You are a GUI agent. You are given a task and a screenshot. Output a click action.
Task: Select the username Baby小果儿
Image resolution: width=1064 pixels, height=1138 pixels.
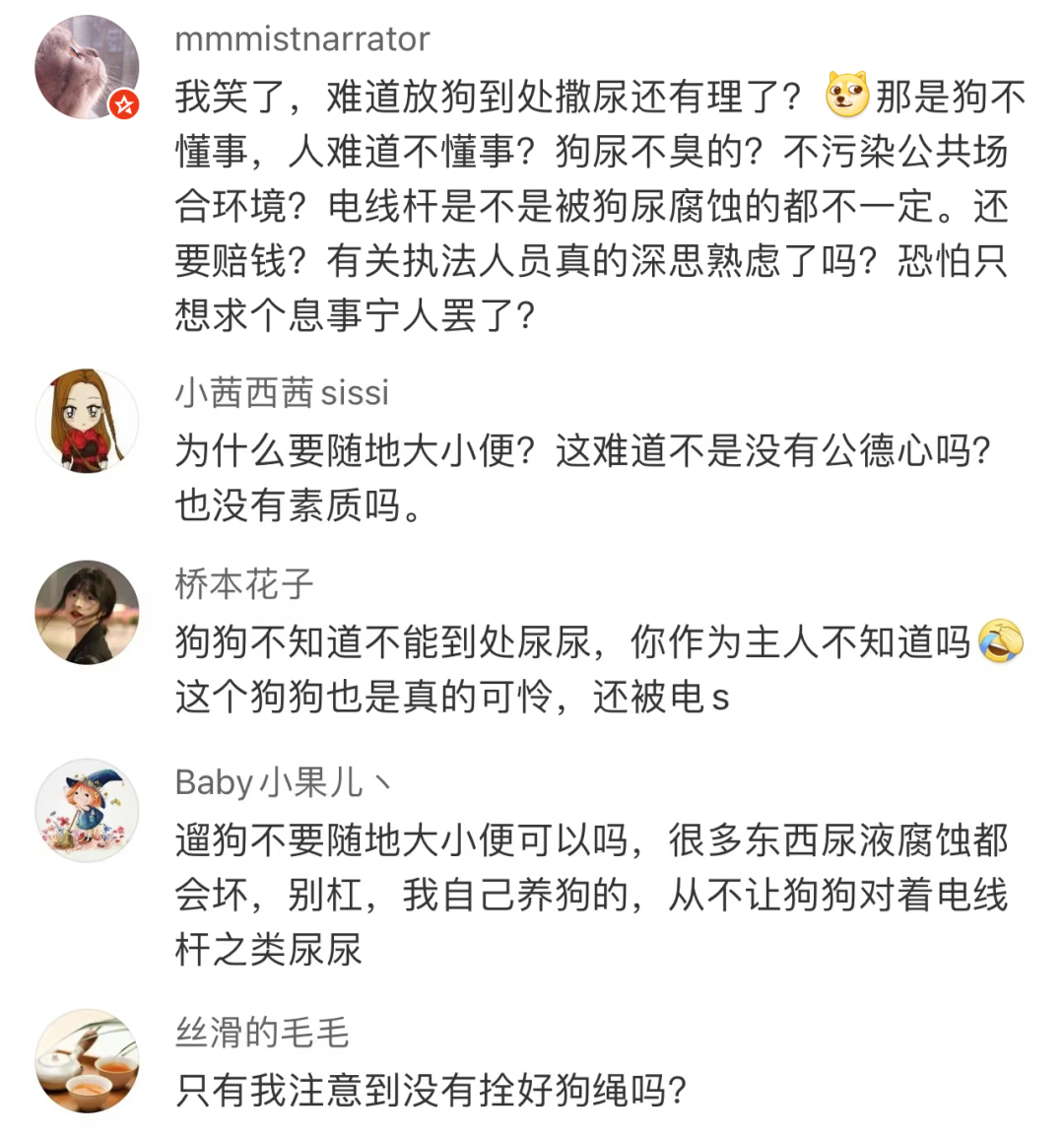pyautogui.click(x=282, y=782)
